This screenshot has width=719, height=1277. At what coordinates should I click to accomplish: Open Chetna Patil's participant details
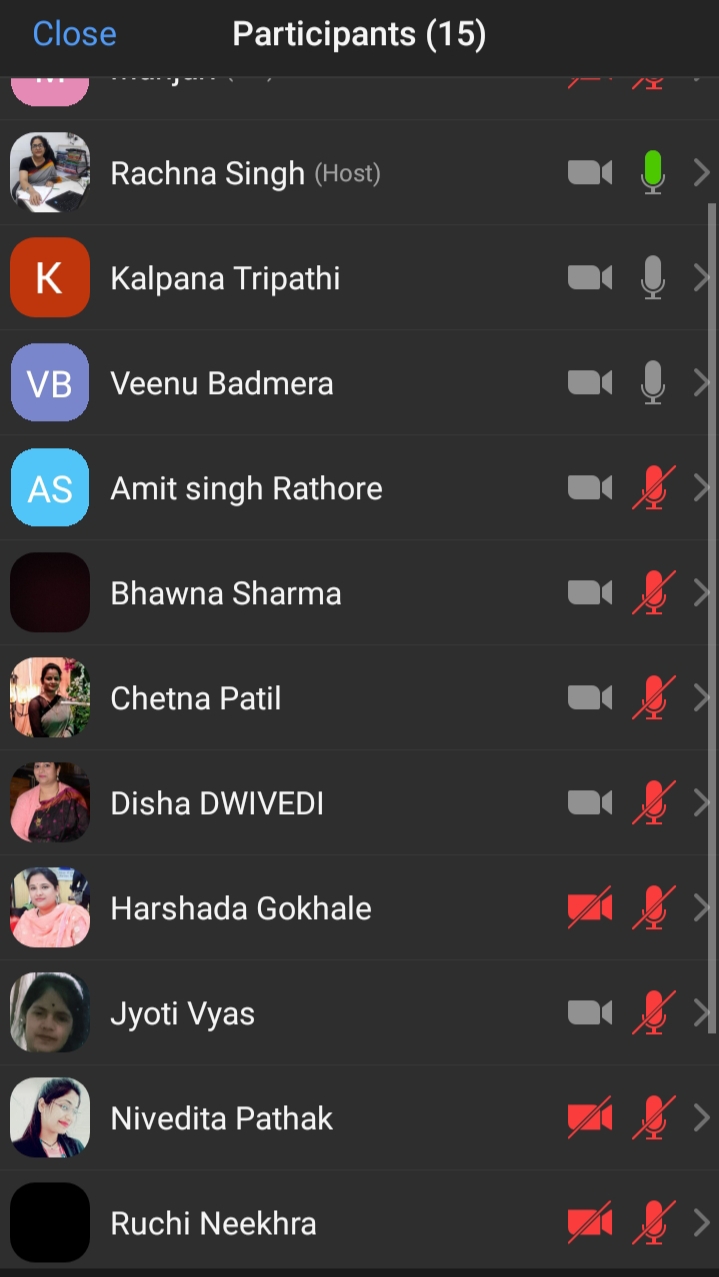[359, 698]
